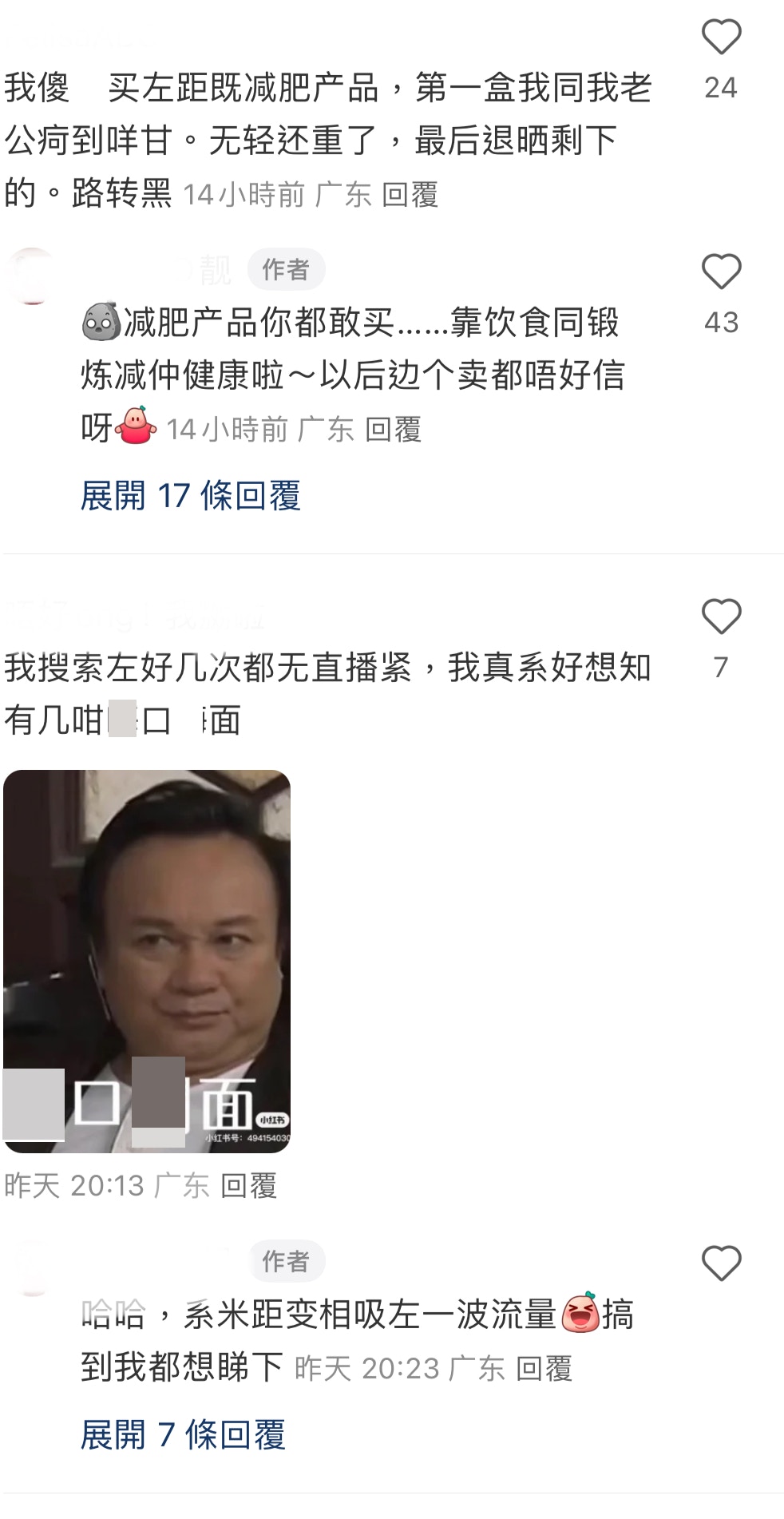784x1519 pixels.
Task: Reply to the comment posted 昨天 20:13
Action: tap(248, 1186)
